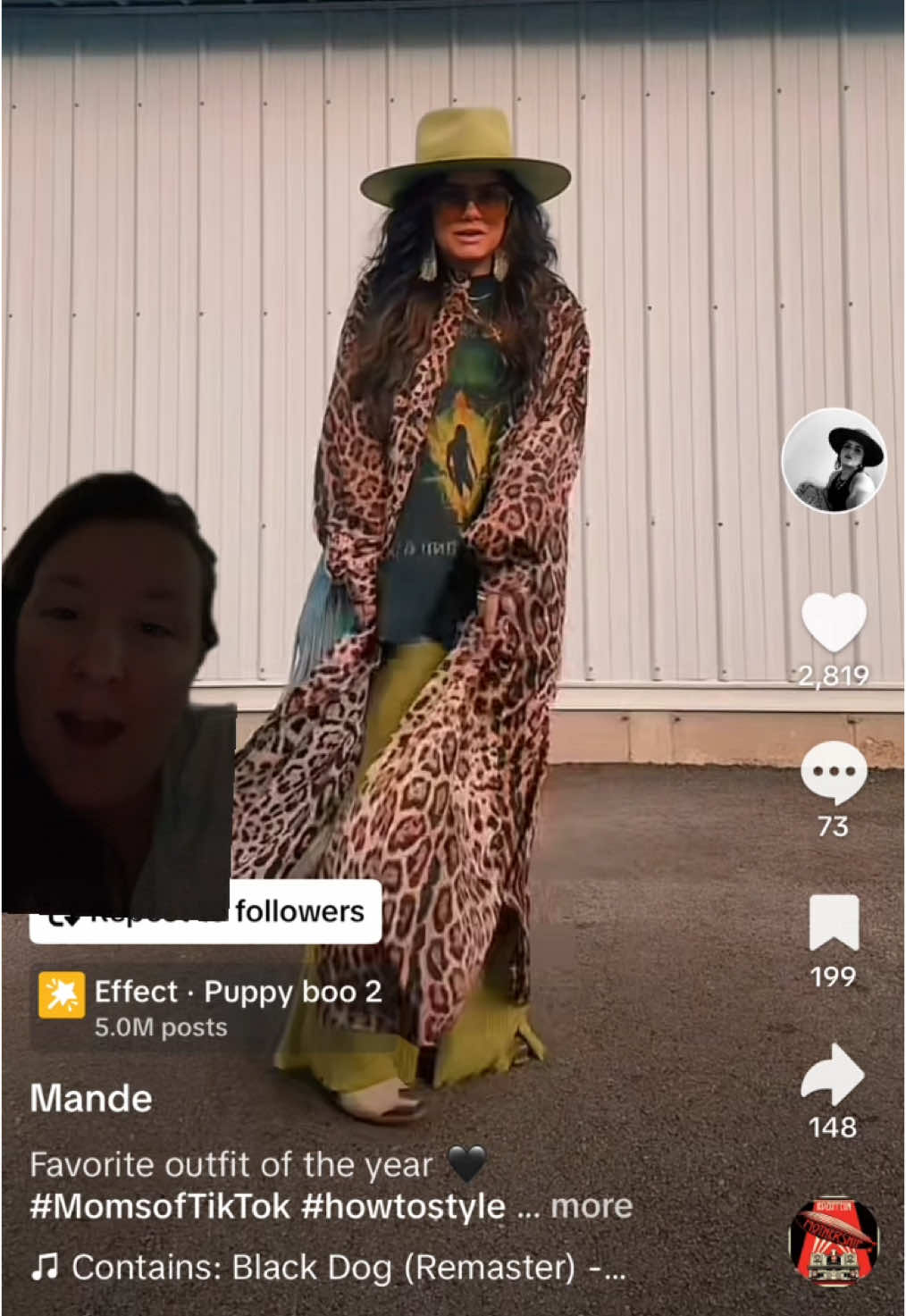Open the #howtostyle hashtag
906x1316 pixels.
click(x=403, y=1206)
